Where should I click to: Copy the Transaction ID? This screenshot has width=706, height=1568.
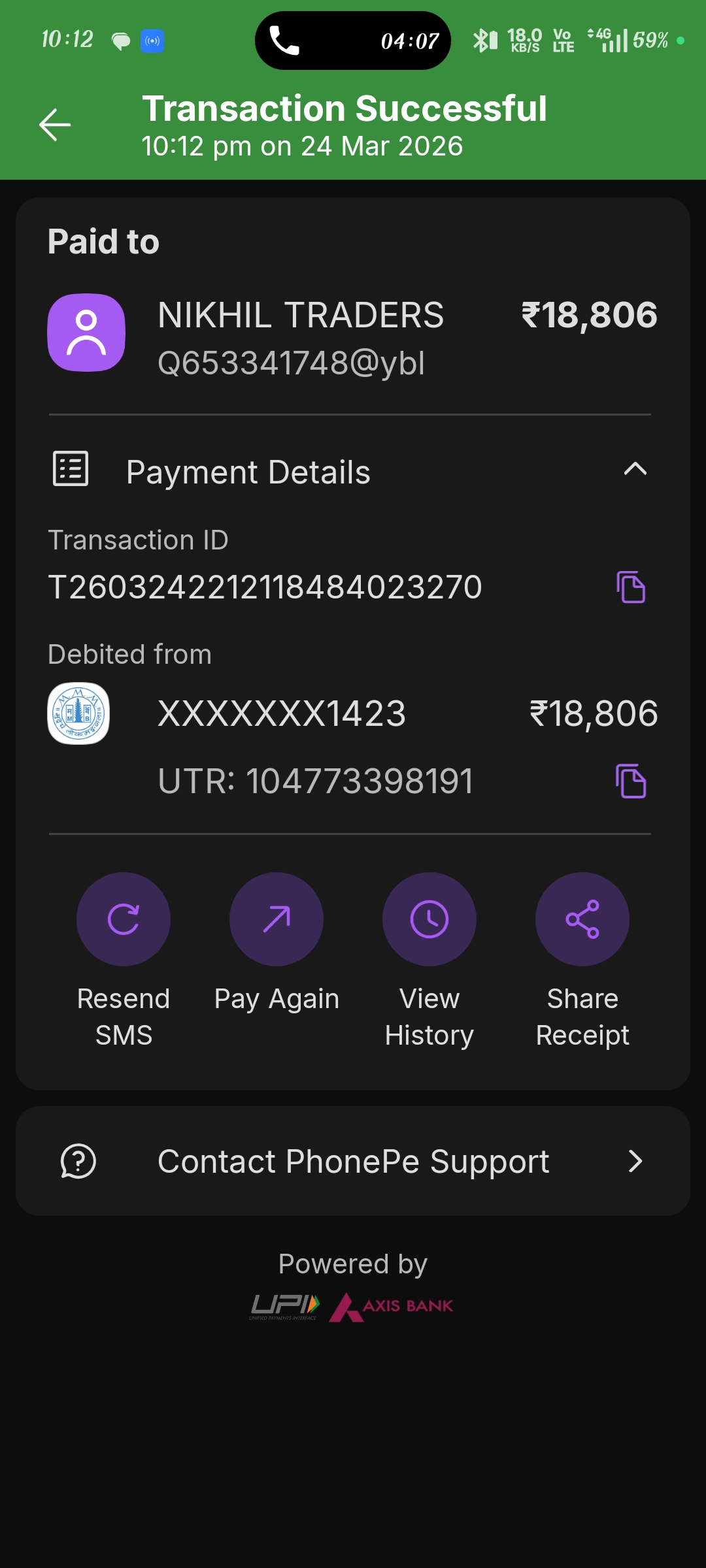click(631, 587)
